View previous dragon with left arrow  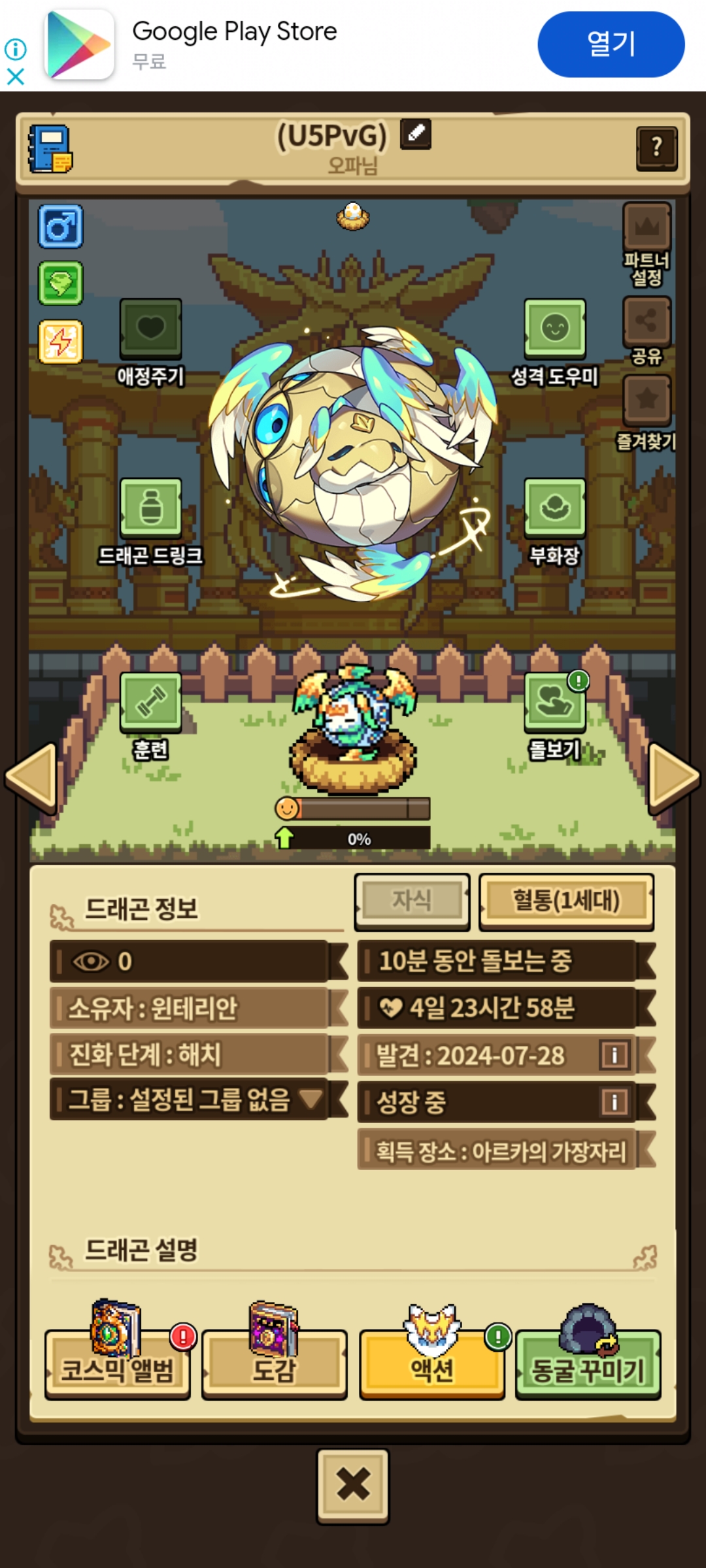31,777
